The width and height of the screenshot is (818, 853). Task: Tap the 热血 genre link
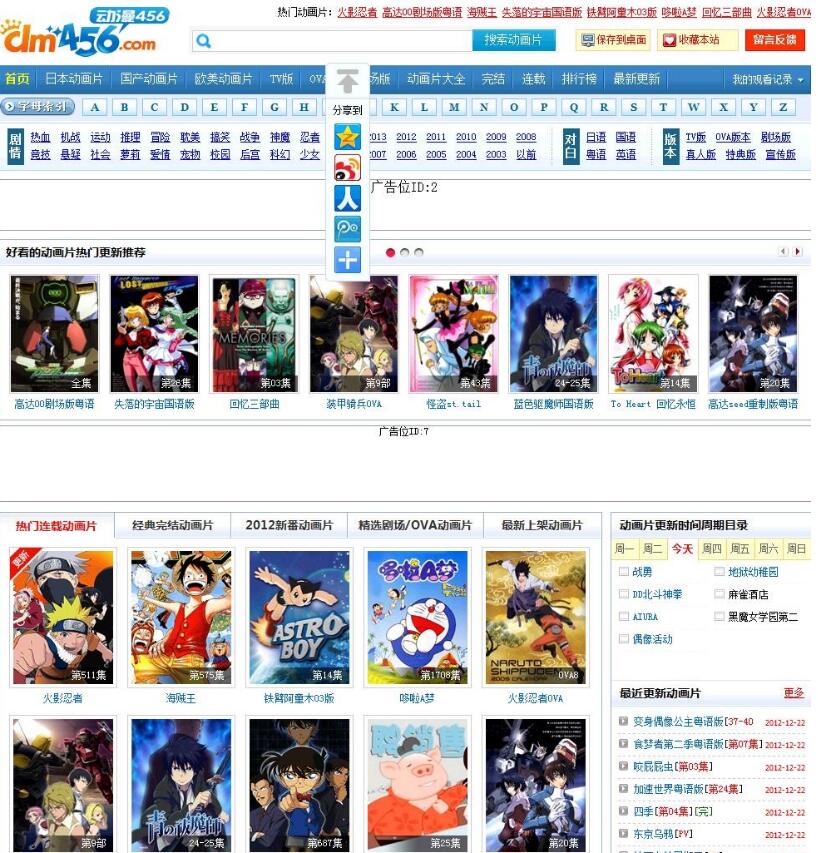click(40, 137)
